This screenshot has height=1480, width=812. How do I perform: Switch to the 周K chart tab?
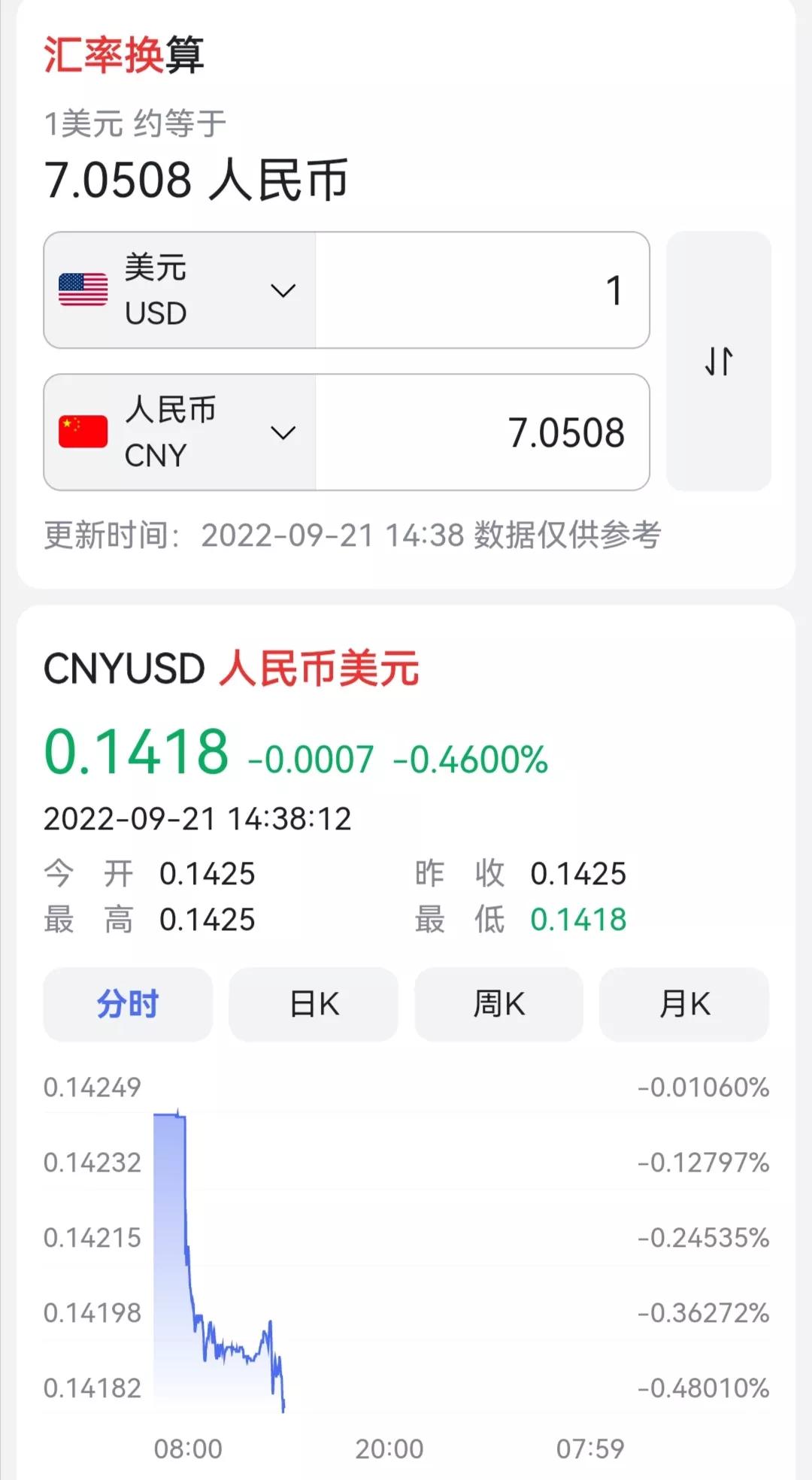pyautogui.click(x=498, y=1005)
